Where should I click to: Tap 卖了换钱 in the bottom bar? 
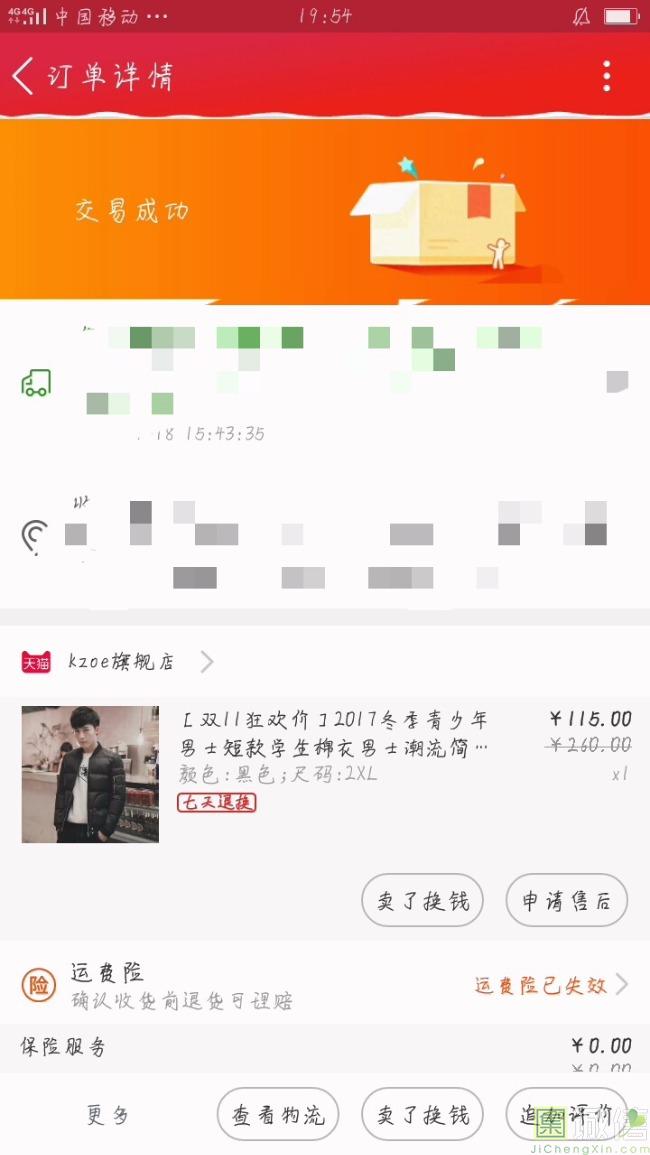(422, 1115)
